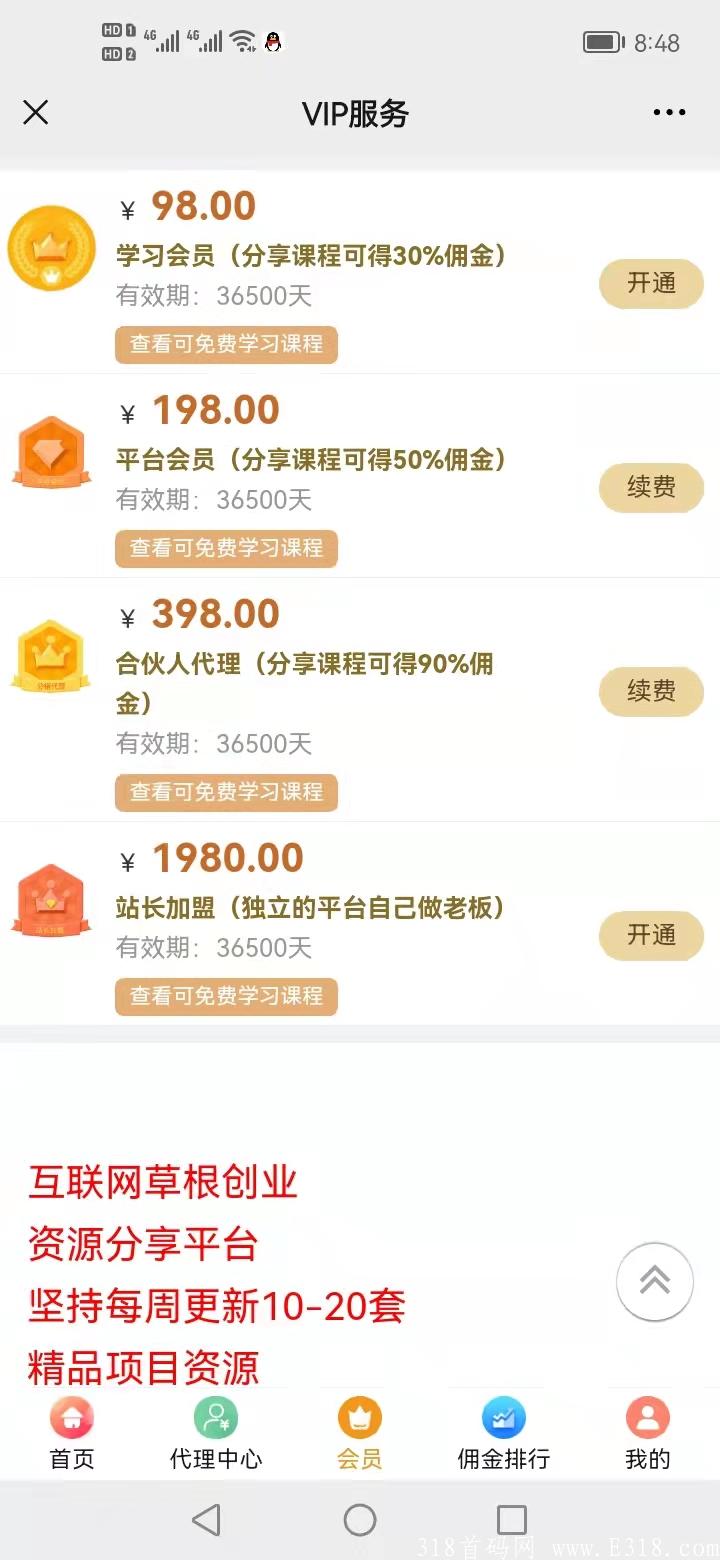720x1560 pixels.
Task: Tap 开通 for the 98.00 学习会员
Action: [x=652, y=284]
